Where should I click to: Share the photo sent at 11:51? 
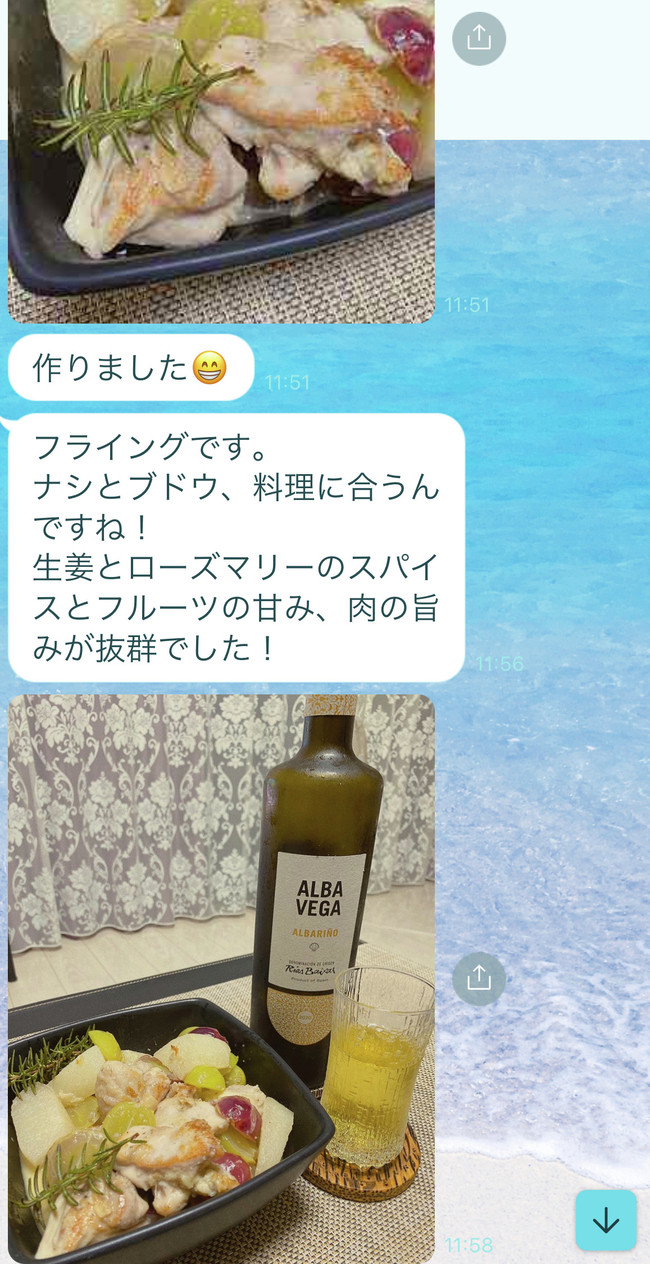click(478, 38)
